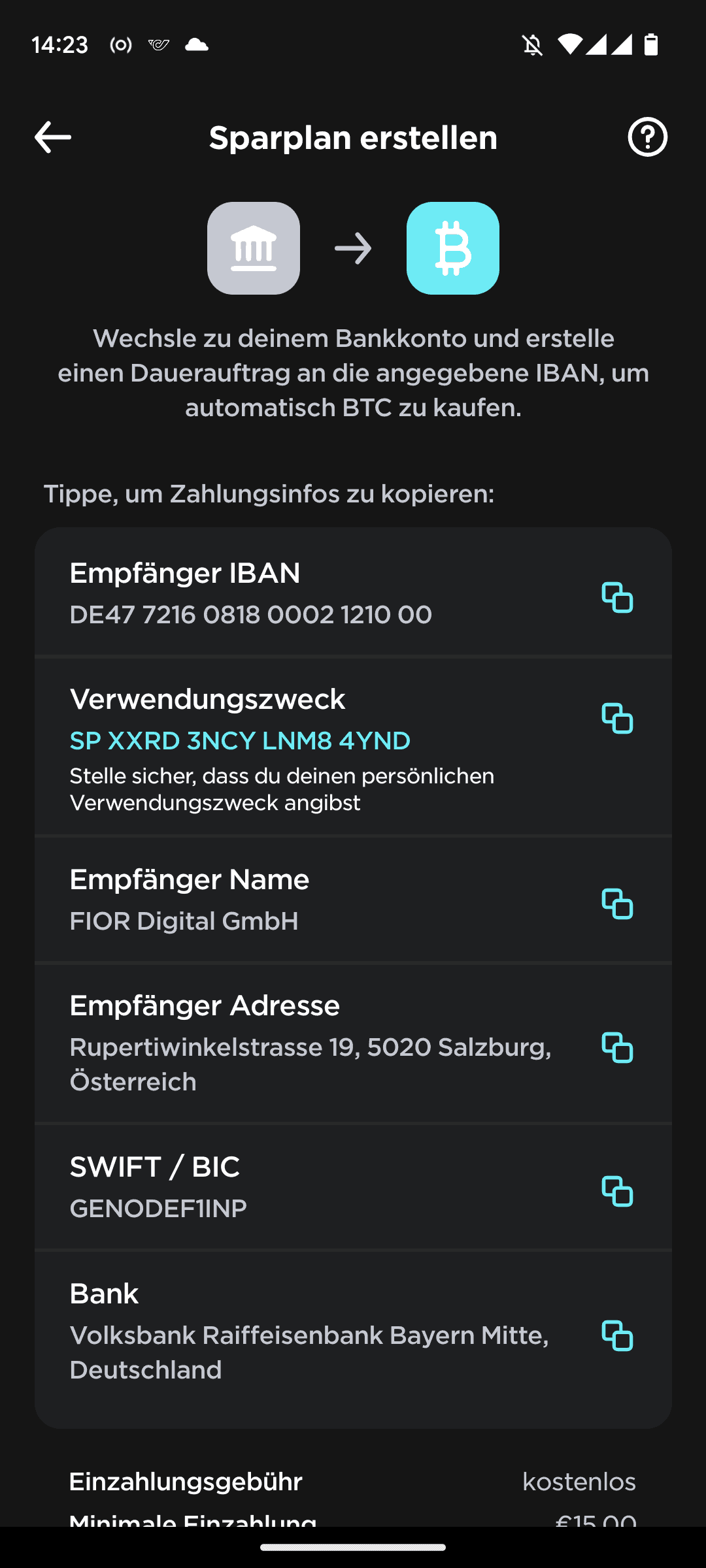Screen dimensions: 706x1568
Task: Copy the Empfänger IBAN
Action: point(617,597)
